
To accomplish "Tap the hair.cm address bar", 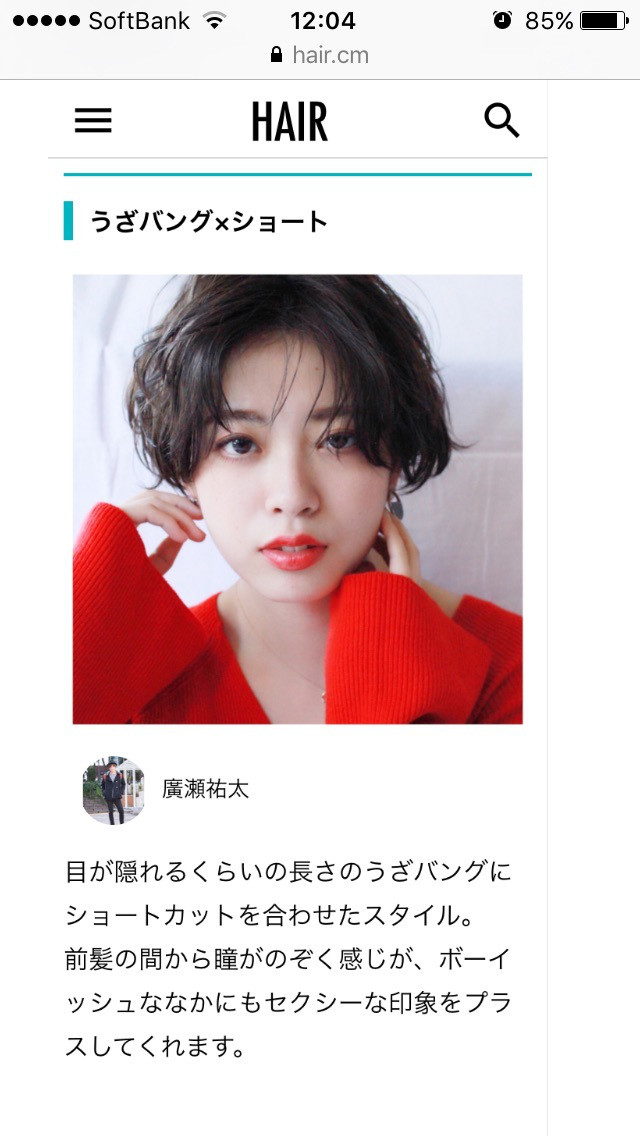I will pos(320,55).
